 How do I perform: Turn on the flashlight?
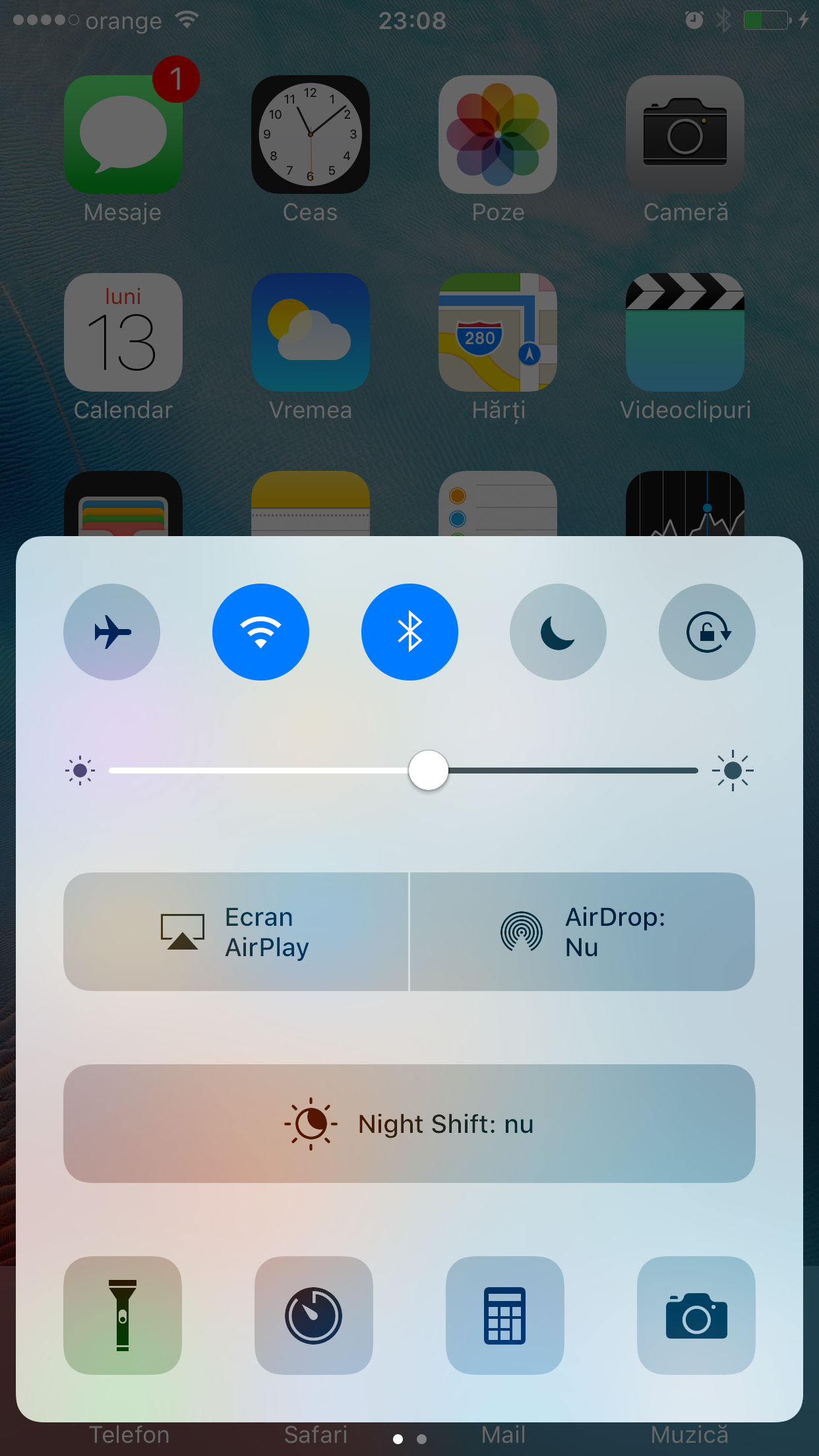[123, 1316]
